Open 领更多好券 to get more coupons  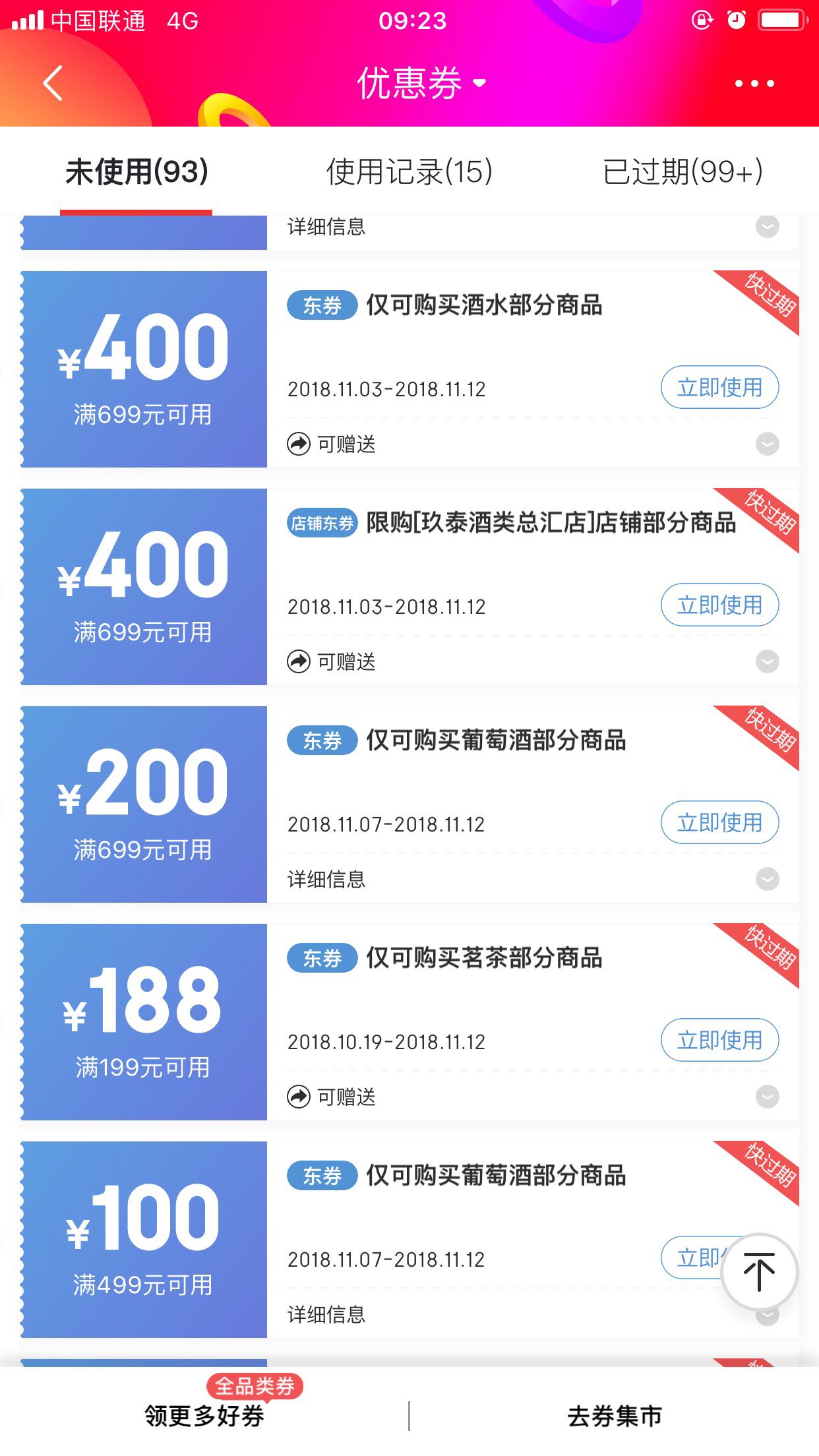point(204,1415)
